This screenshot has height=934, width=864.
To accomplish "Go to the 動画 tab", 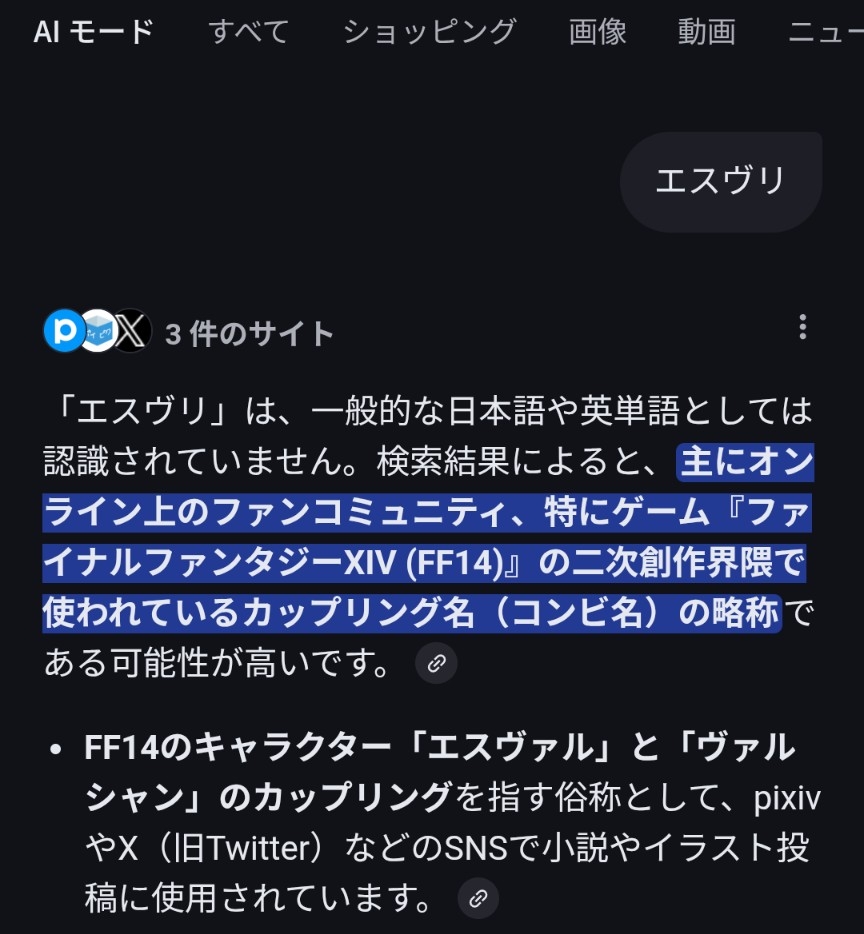I will point(706,32).
